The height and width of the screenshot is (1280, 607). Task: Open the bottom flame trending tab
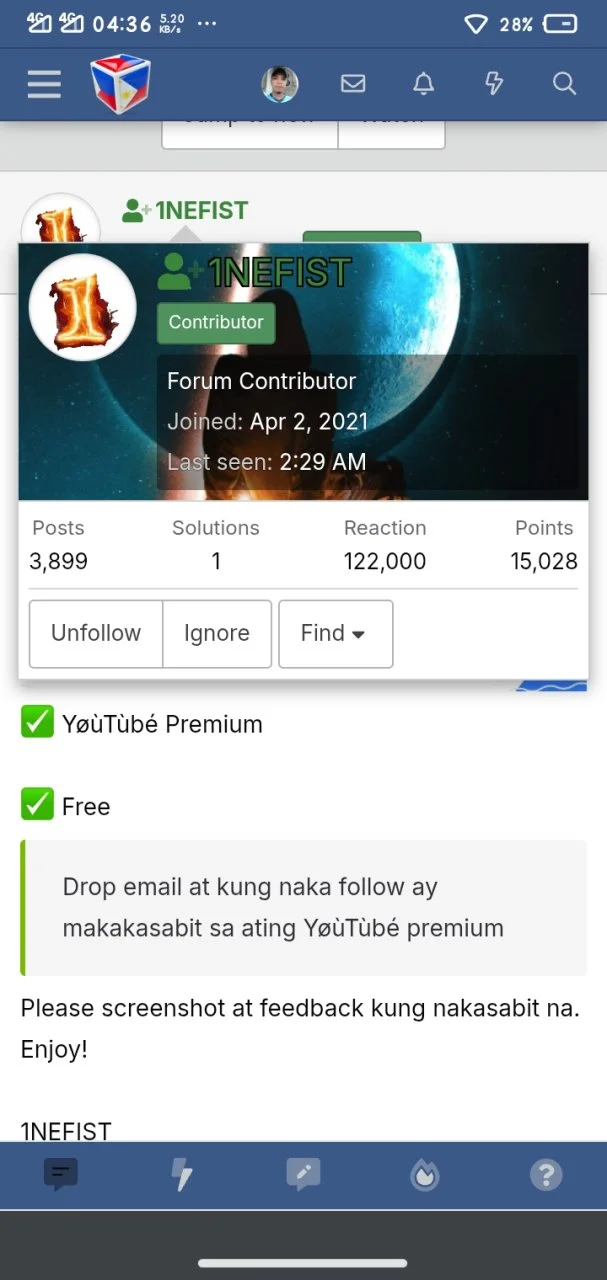tap(425, 1175)
